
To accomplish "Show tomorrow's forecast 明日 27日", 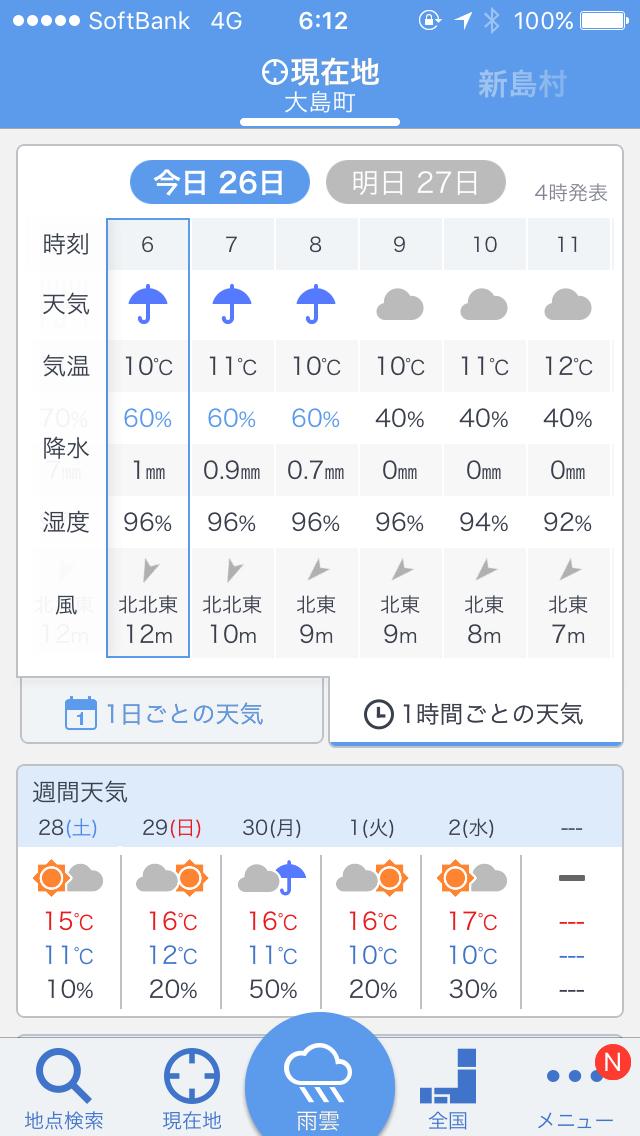I will tap(415, 182).
